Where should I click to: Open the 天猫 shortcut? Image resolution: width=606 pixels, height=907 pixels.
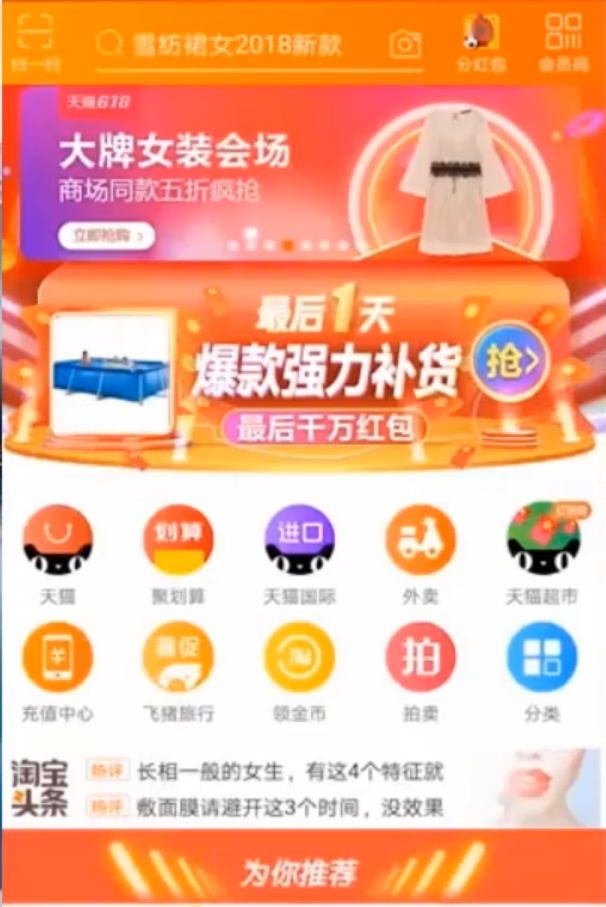click(57, 553)
